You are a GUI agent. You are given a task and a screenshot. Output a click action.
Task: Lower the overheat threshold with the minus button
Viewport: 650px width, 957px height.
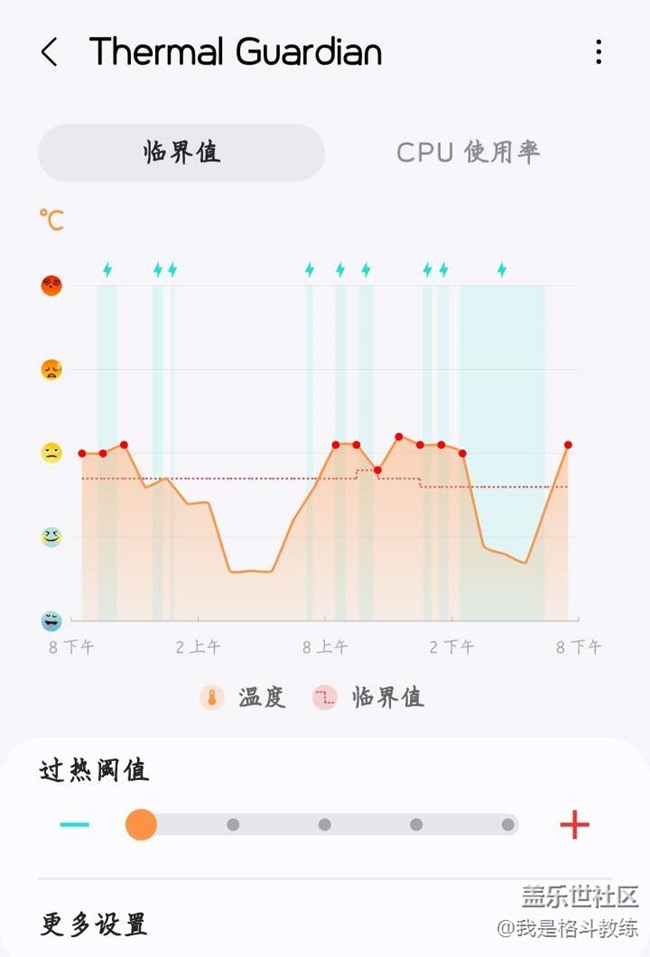[x=74, y=825]
